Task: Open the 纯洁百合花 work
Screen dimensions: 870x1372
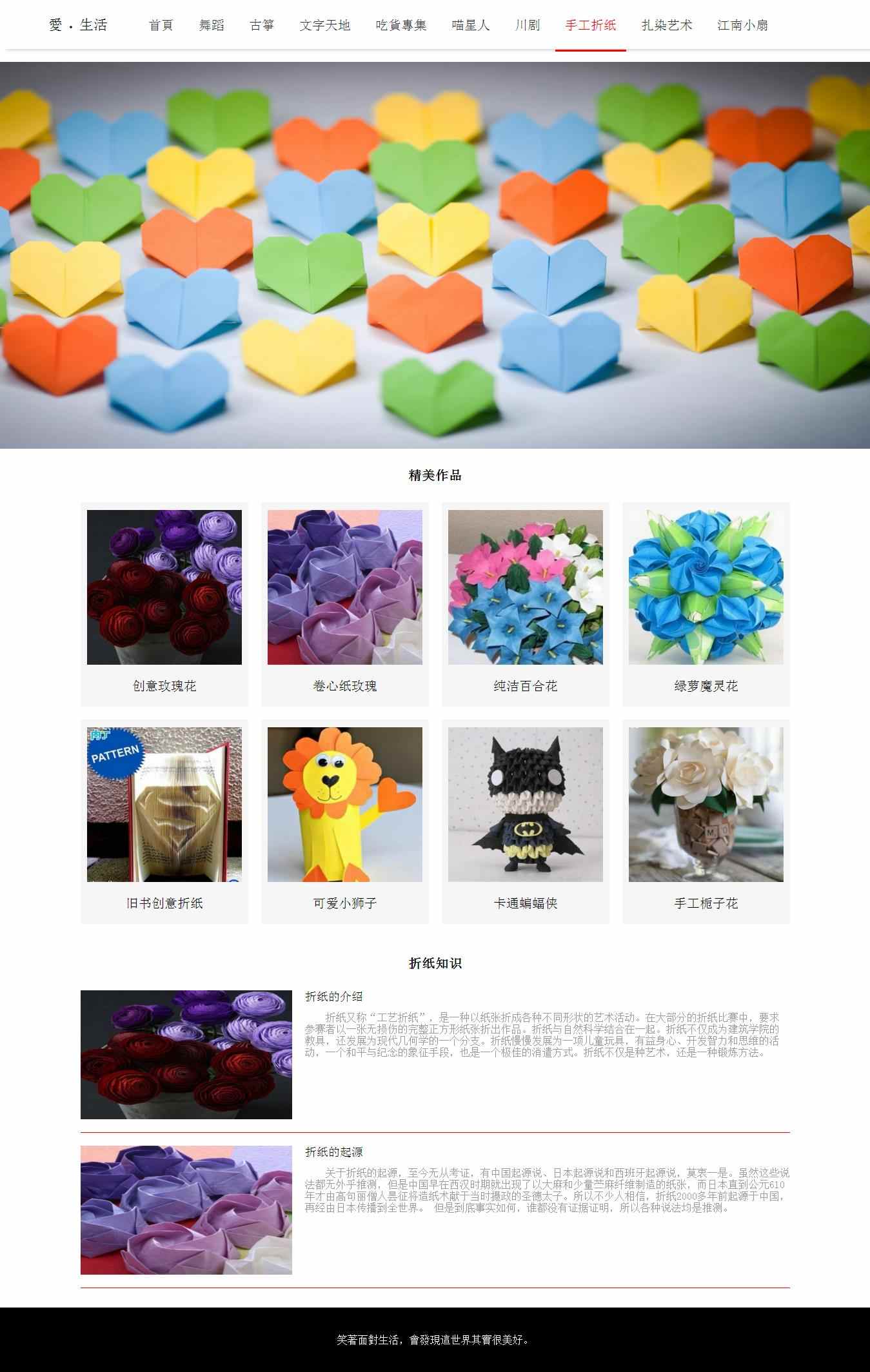Action: [526, 604]
